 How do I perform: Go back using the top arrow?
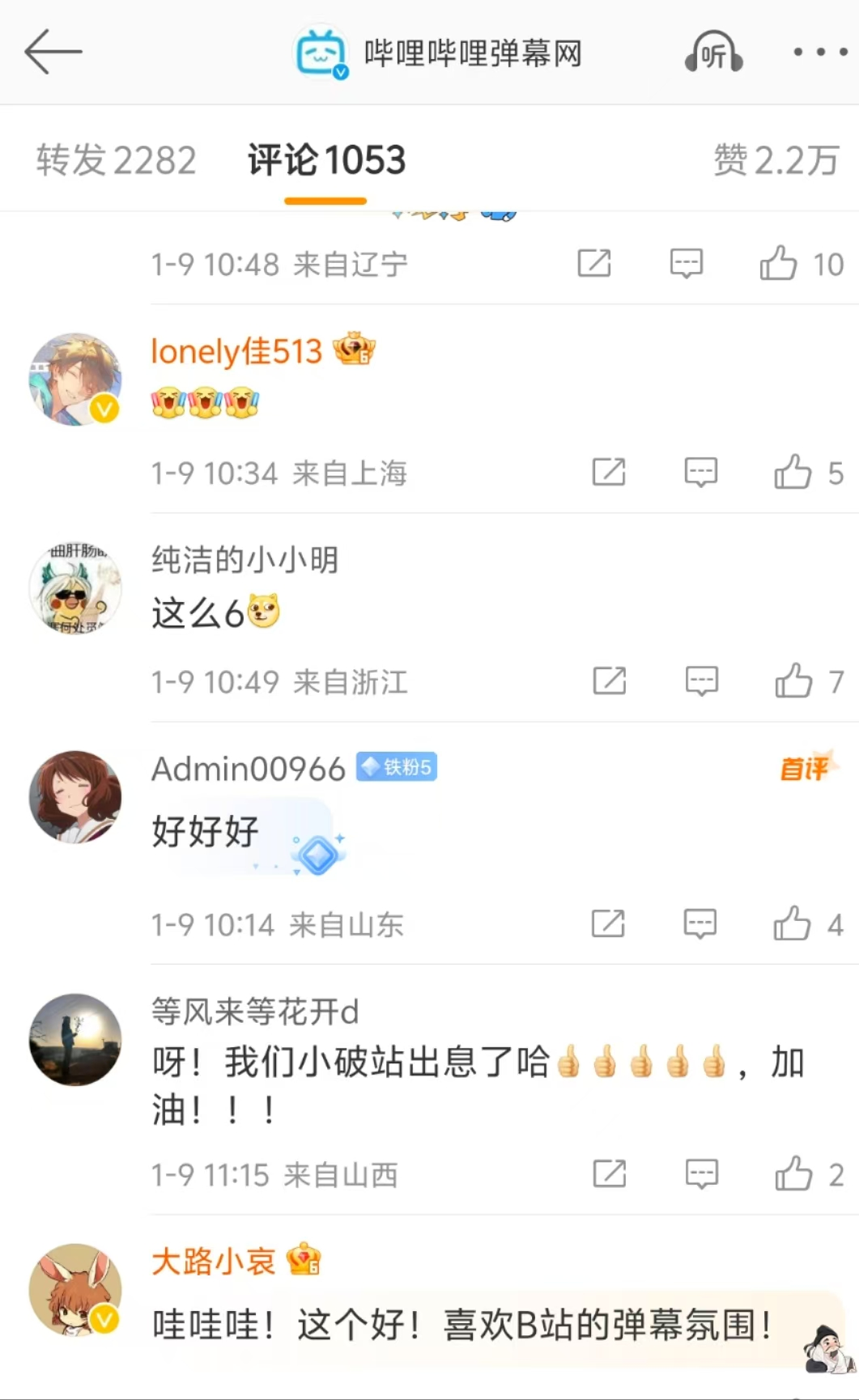coord(53,53)
